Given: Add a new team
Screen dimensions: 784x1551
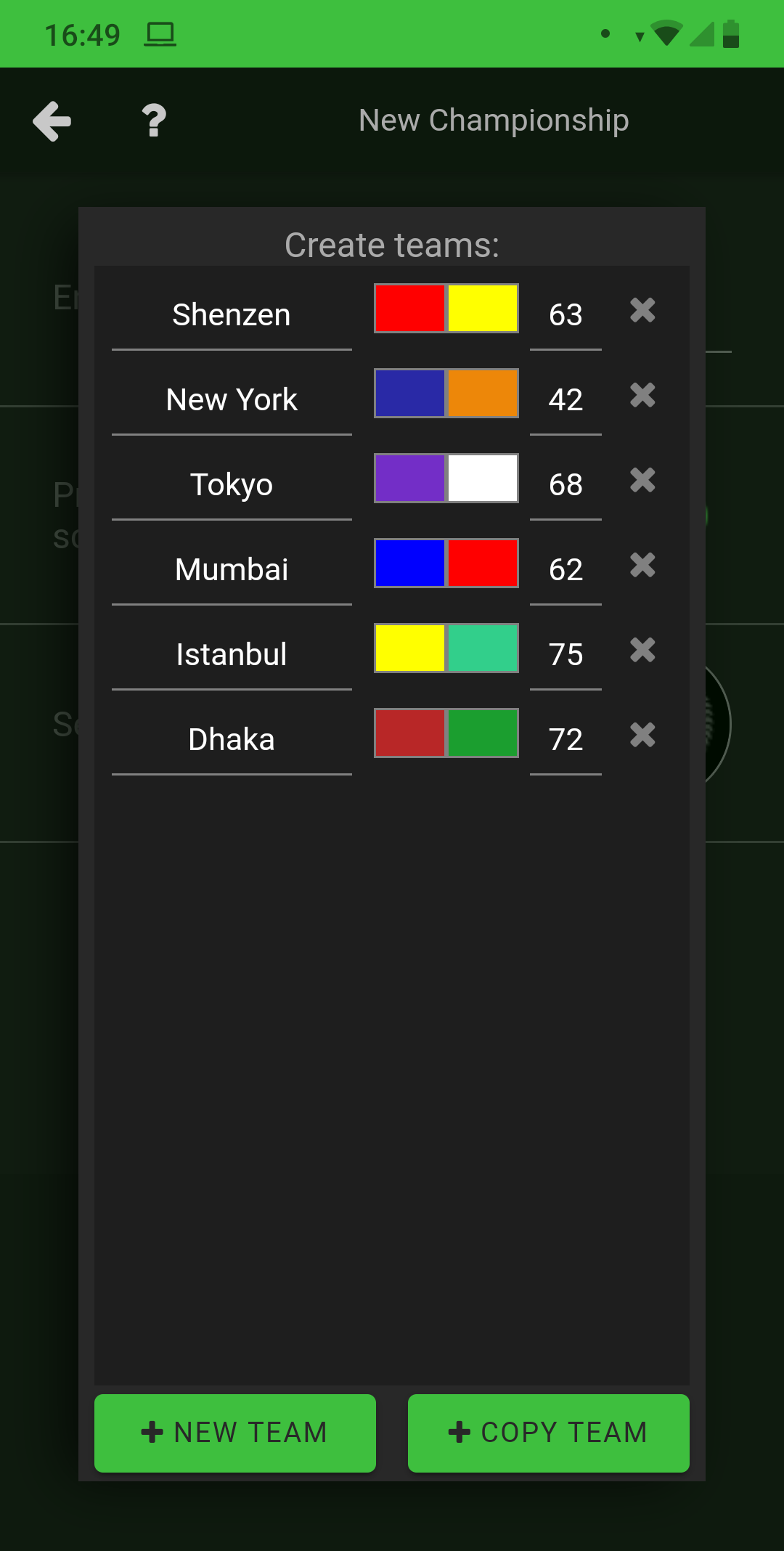Looking at the screenshot, I should click(x=235, y=1433).
